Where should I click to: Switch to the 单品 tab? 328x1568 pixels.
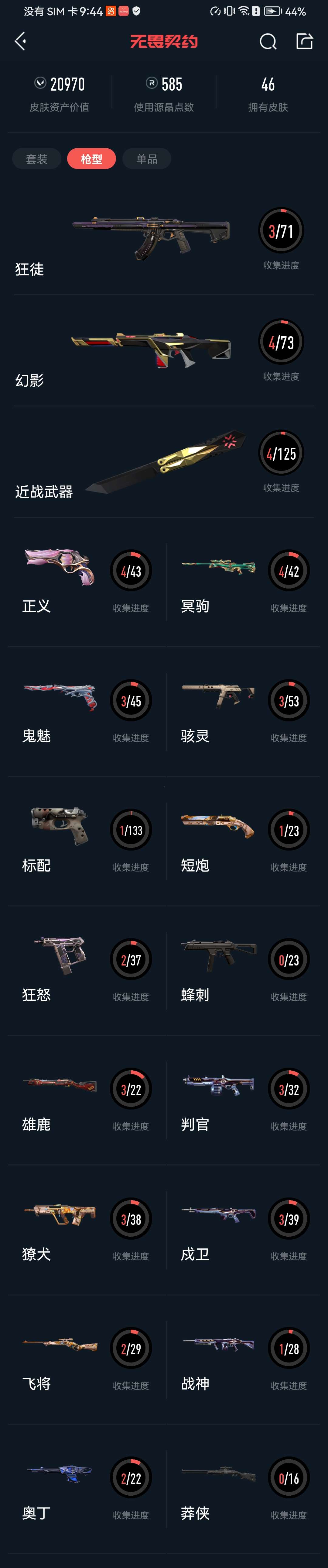(x=147, y=159)
